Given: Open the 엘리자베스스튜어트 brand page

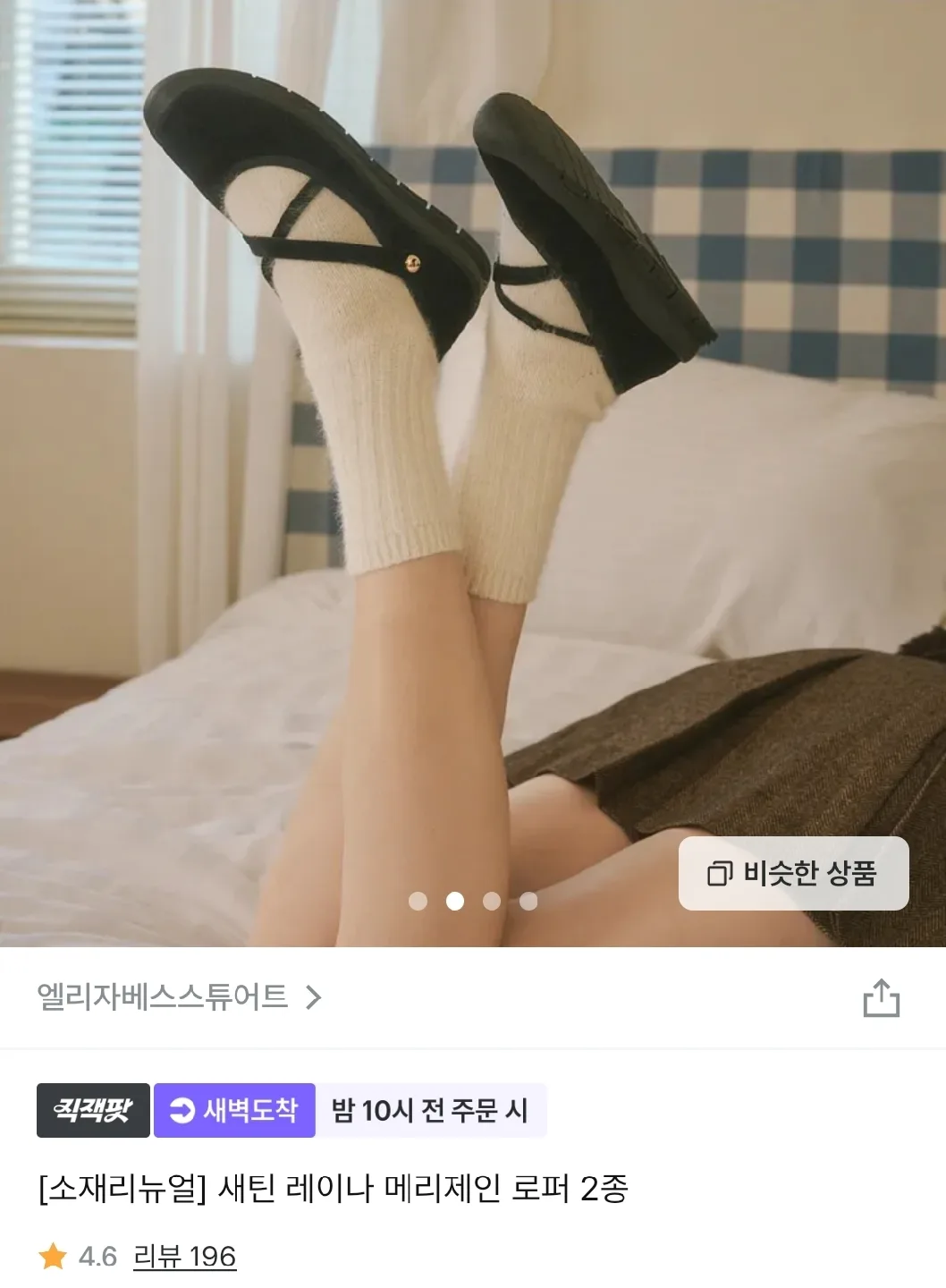Looking at the screenshot, I should (179, 996).
